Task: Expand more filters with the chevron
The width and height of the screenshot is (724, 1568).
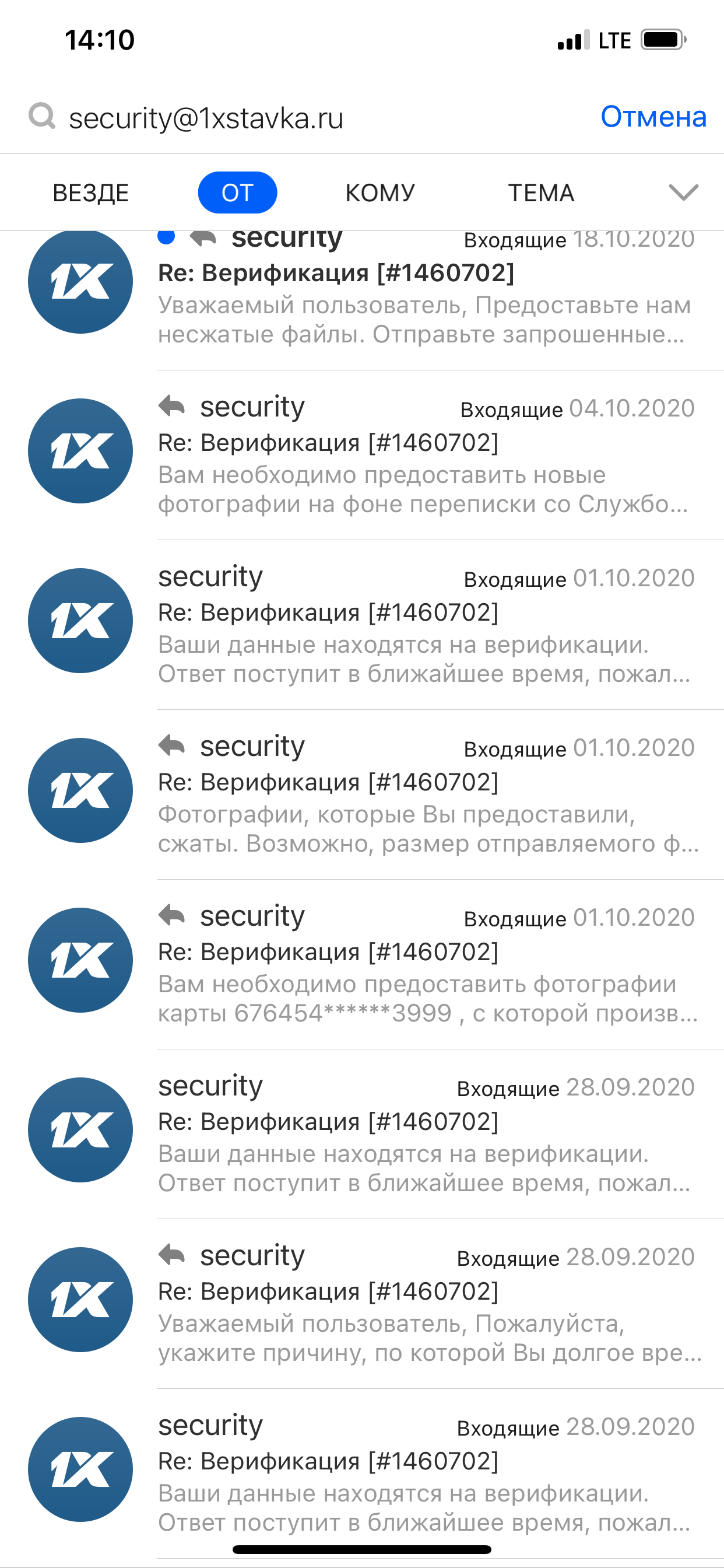Action: (683, 192)
